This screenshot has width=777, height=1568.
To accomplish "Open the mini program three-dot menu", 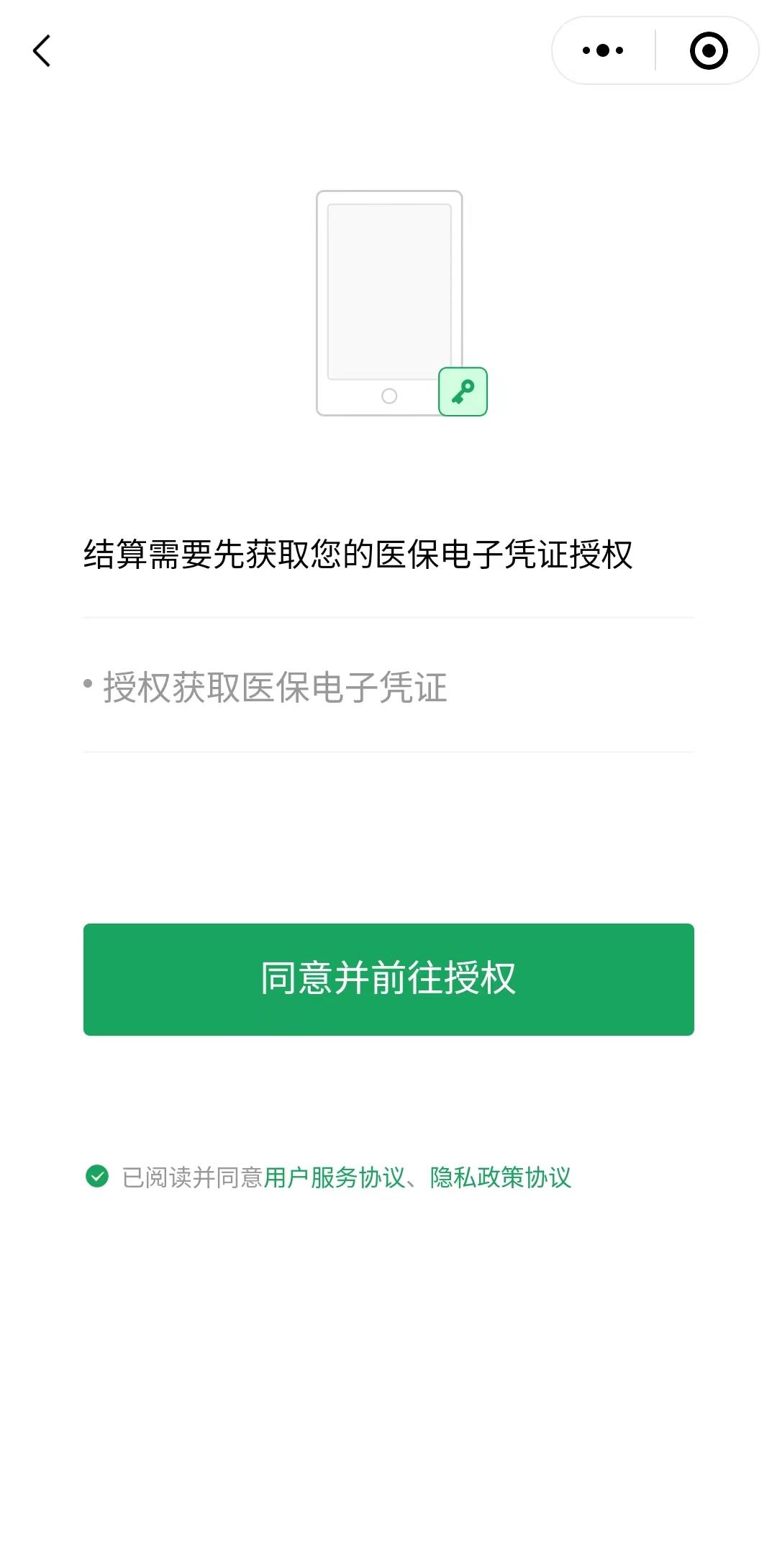I will tap(603, 50).
